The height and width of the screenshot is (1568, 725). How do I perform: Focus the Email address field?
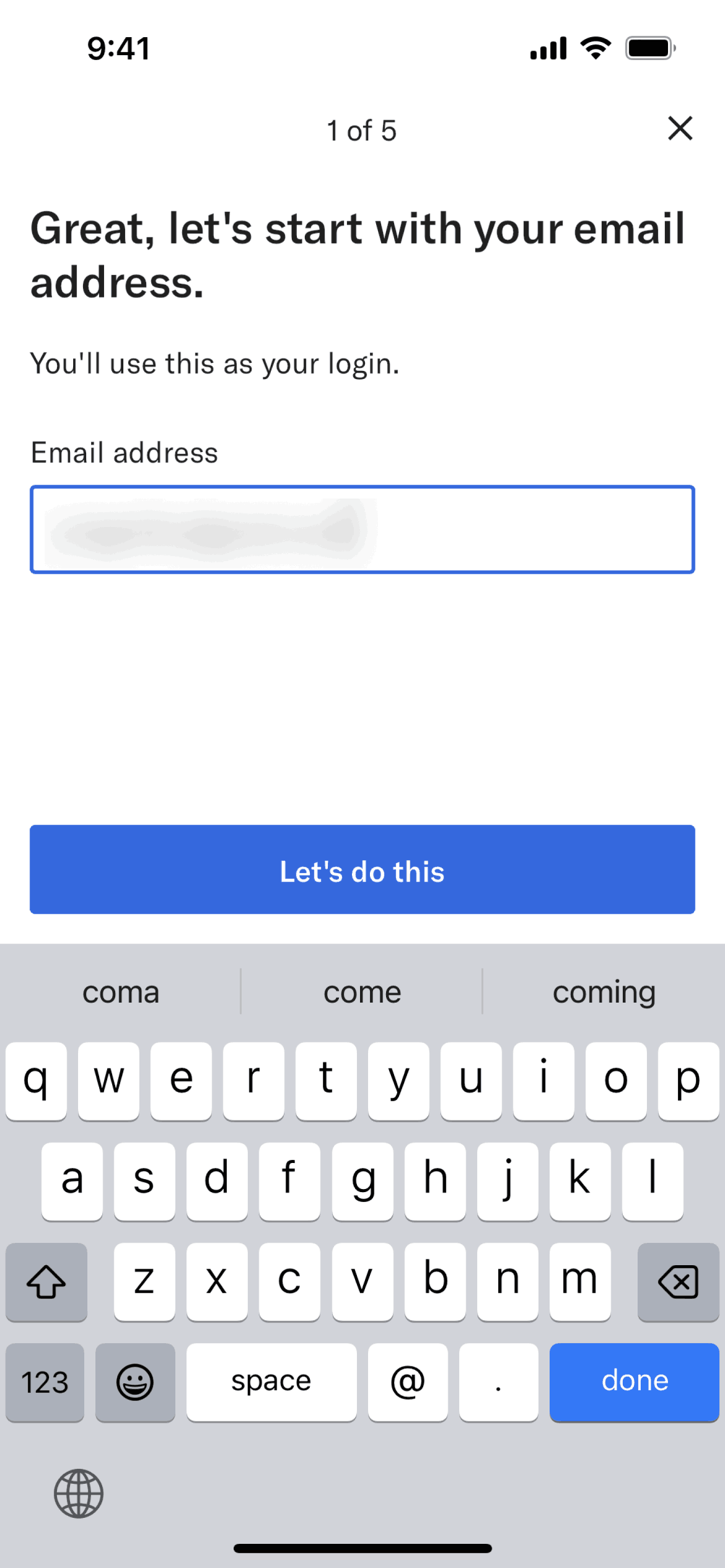pyautogui.click(x=362, y=529)
